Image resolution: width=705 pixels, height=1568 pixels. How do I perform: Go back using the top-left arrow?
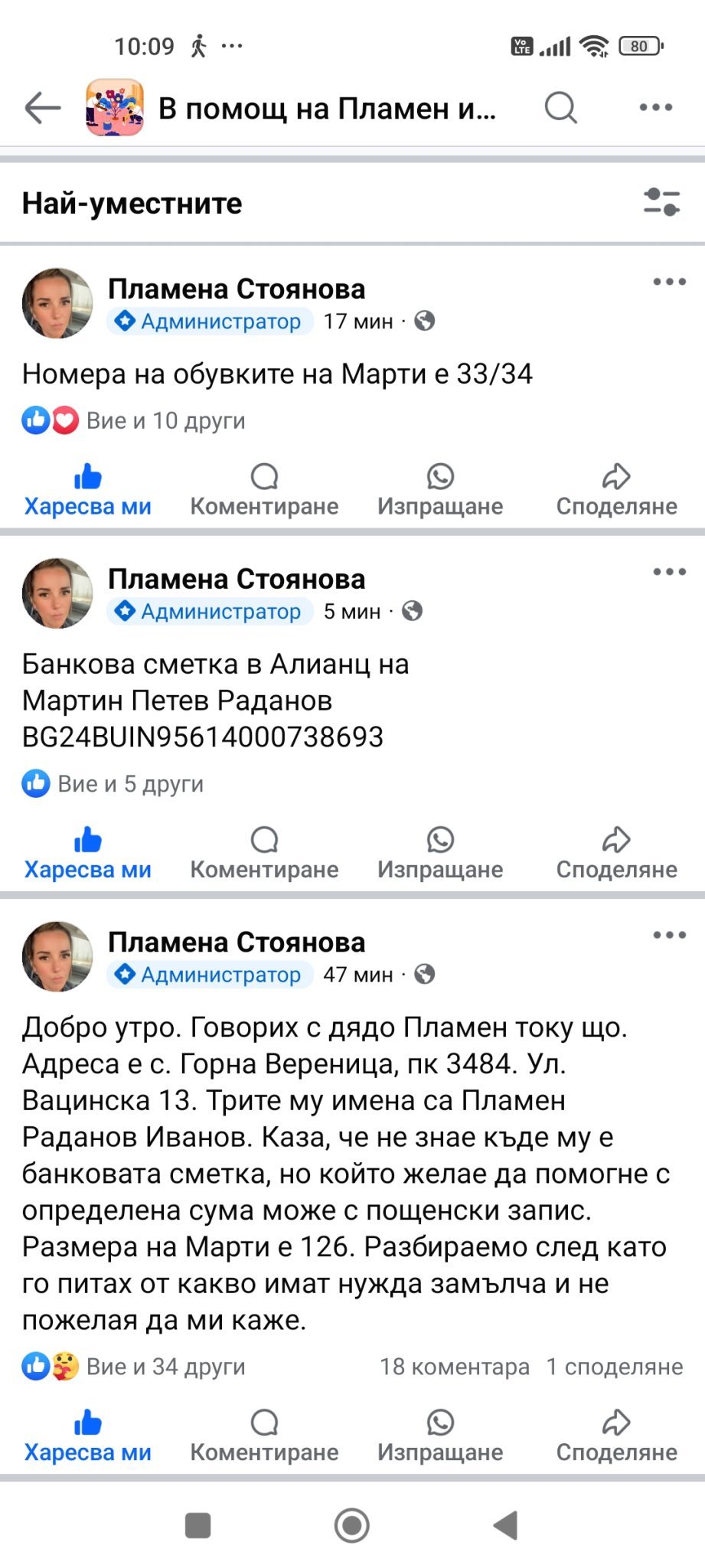[x=43, y=108]
